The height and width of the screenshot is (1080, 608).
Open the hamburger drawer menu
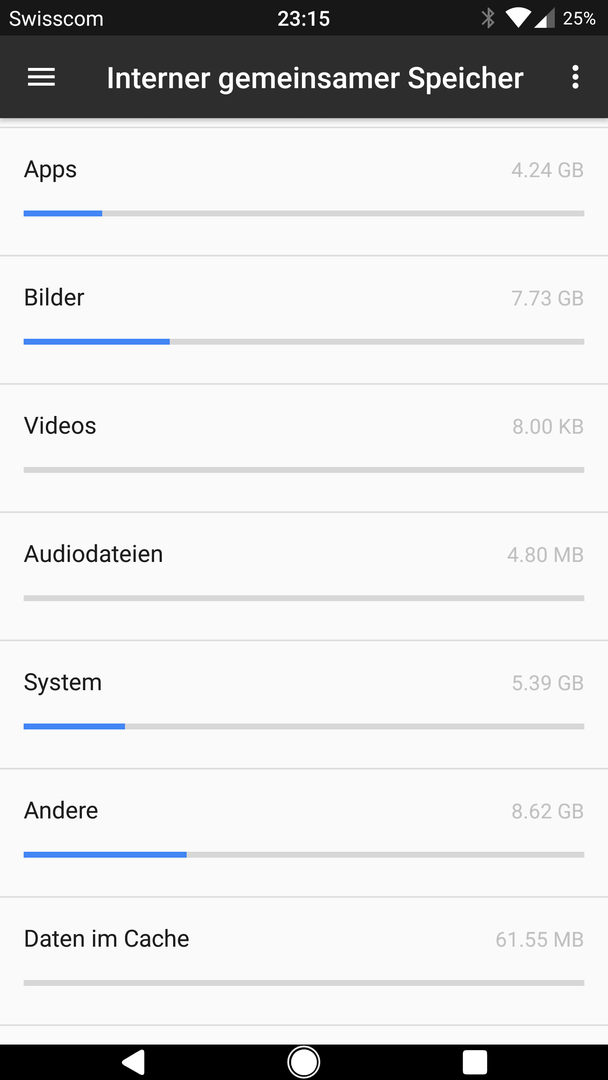[41, 78]
